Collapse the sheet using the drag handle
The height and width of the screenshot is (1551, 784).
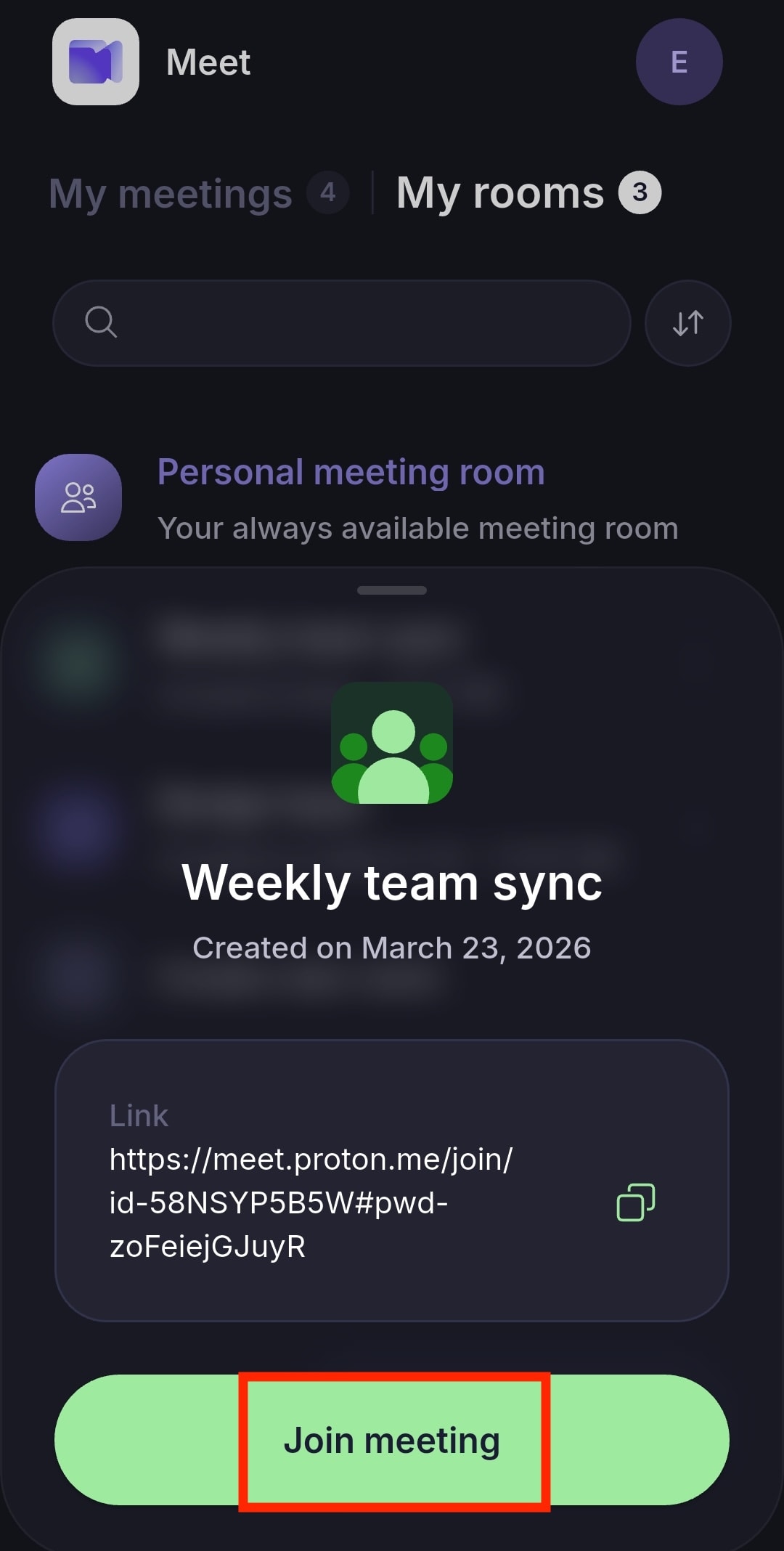391,590
